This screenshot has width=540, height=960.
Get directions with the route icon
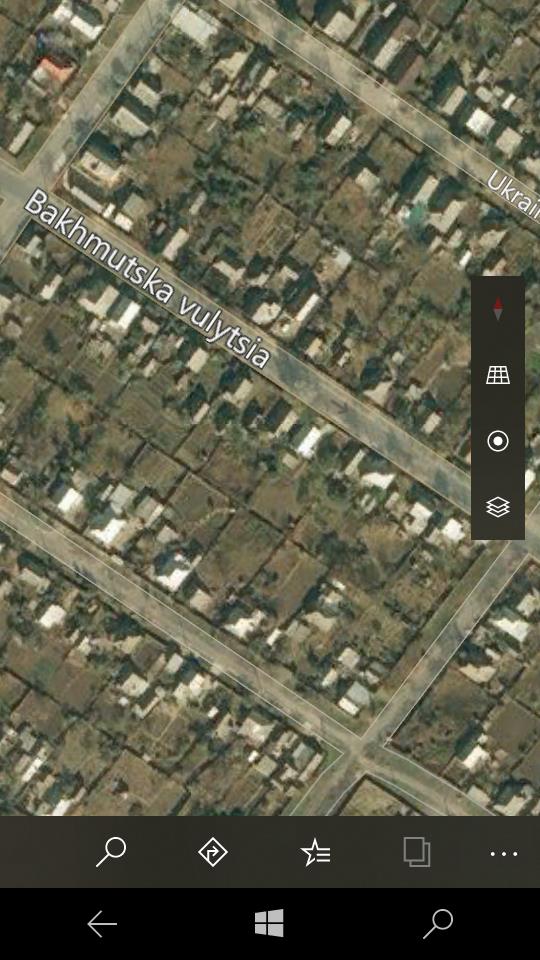(213, 852)
